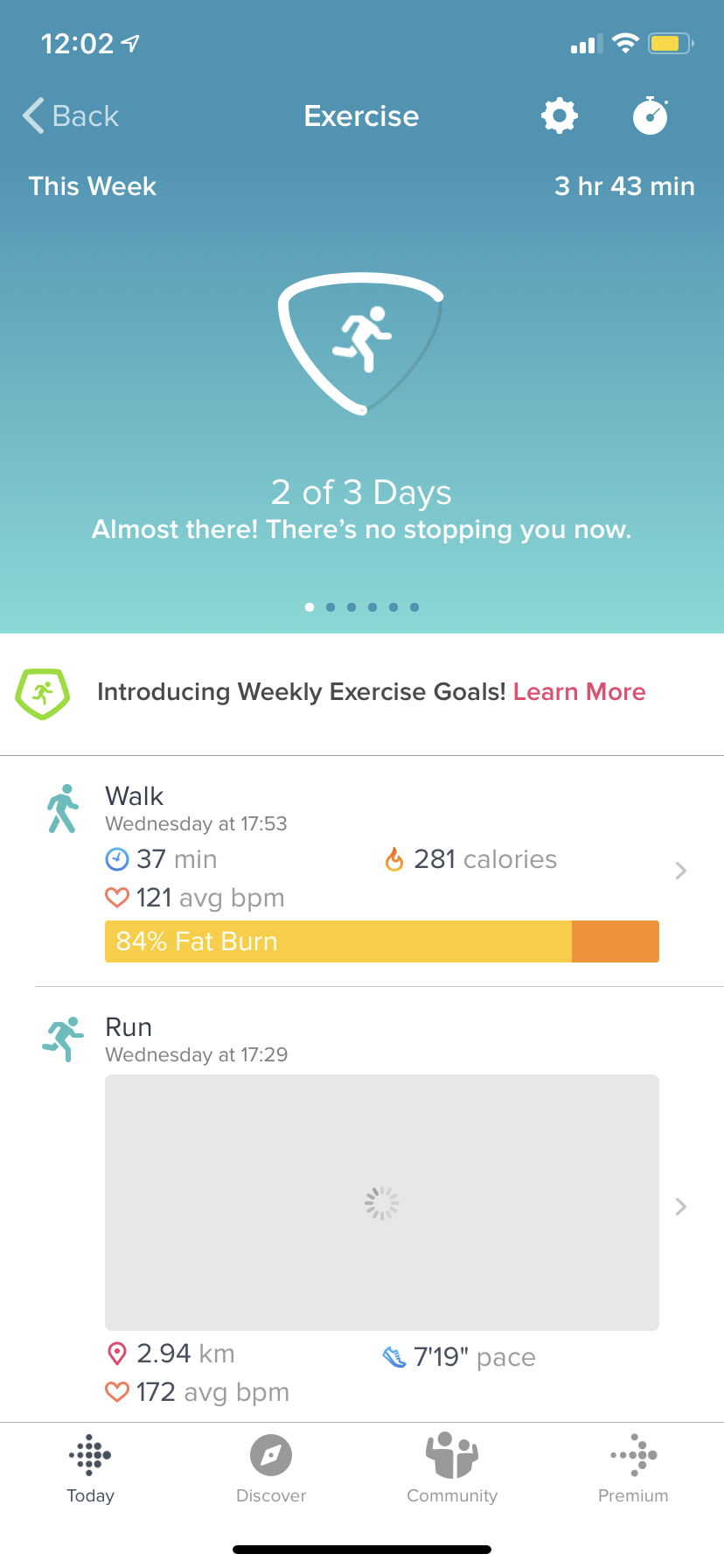Tap the weekly goal shield badge

362,343
